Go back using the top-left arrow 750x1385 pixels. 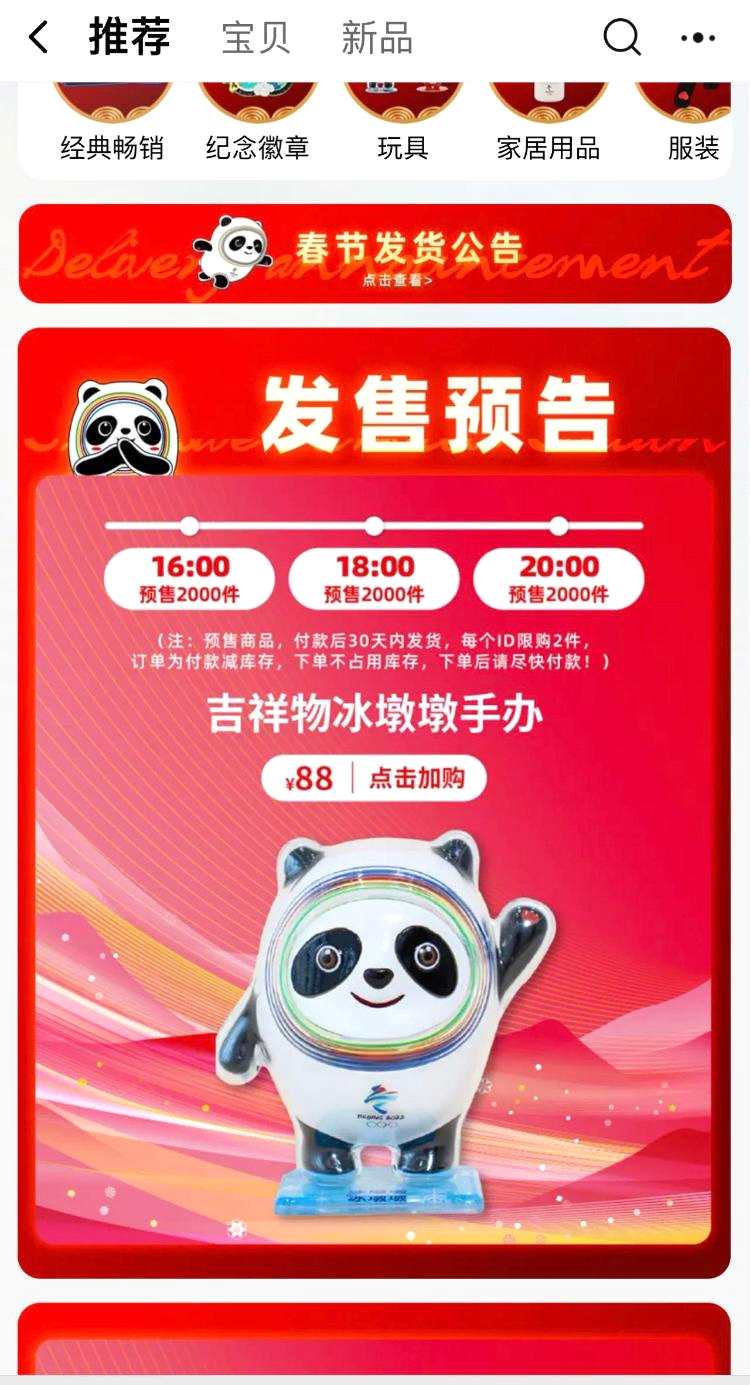click(38, 39)
